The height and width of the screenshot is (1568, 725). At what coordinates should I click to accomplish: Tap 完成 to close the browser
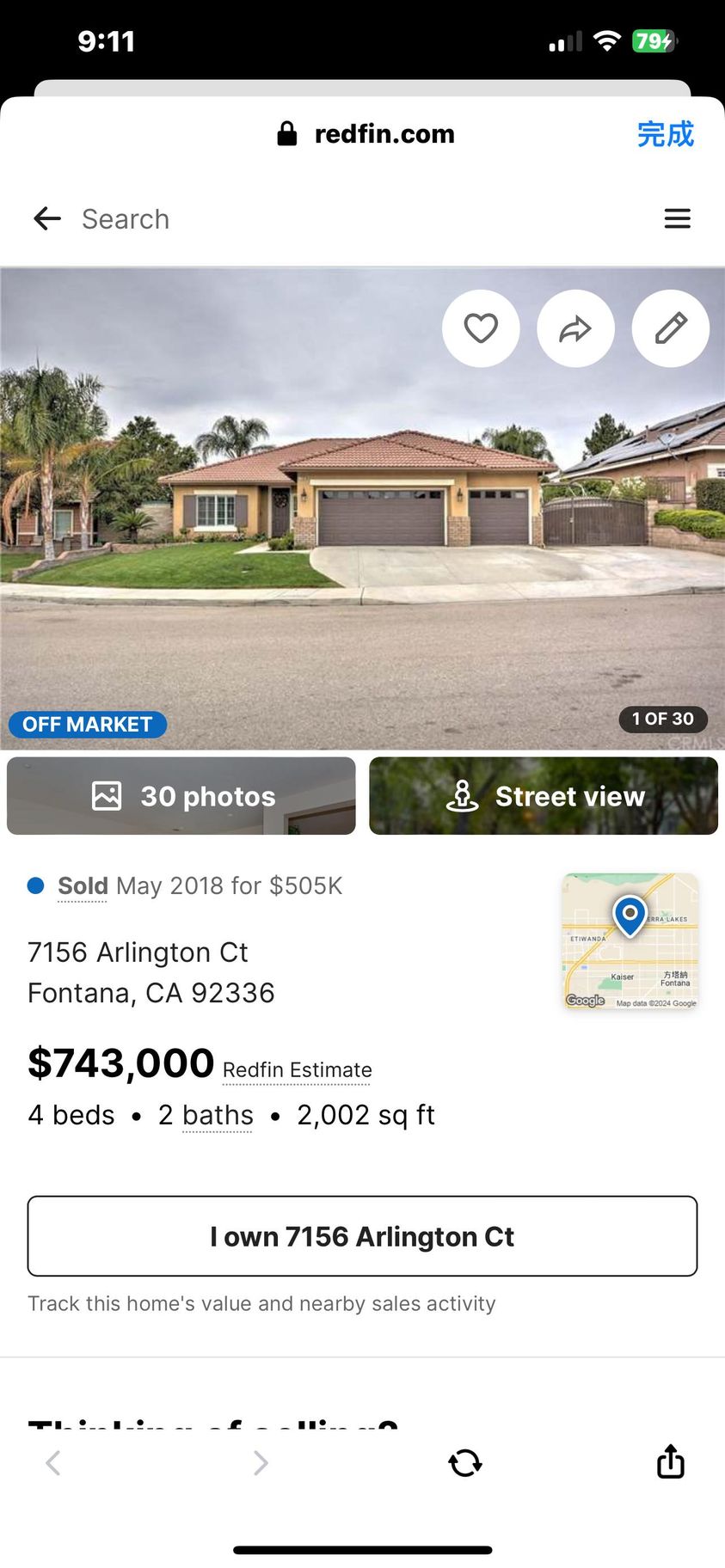(665, 134)
